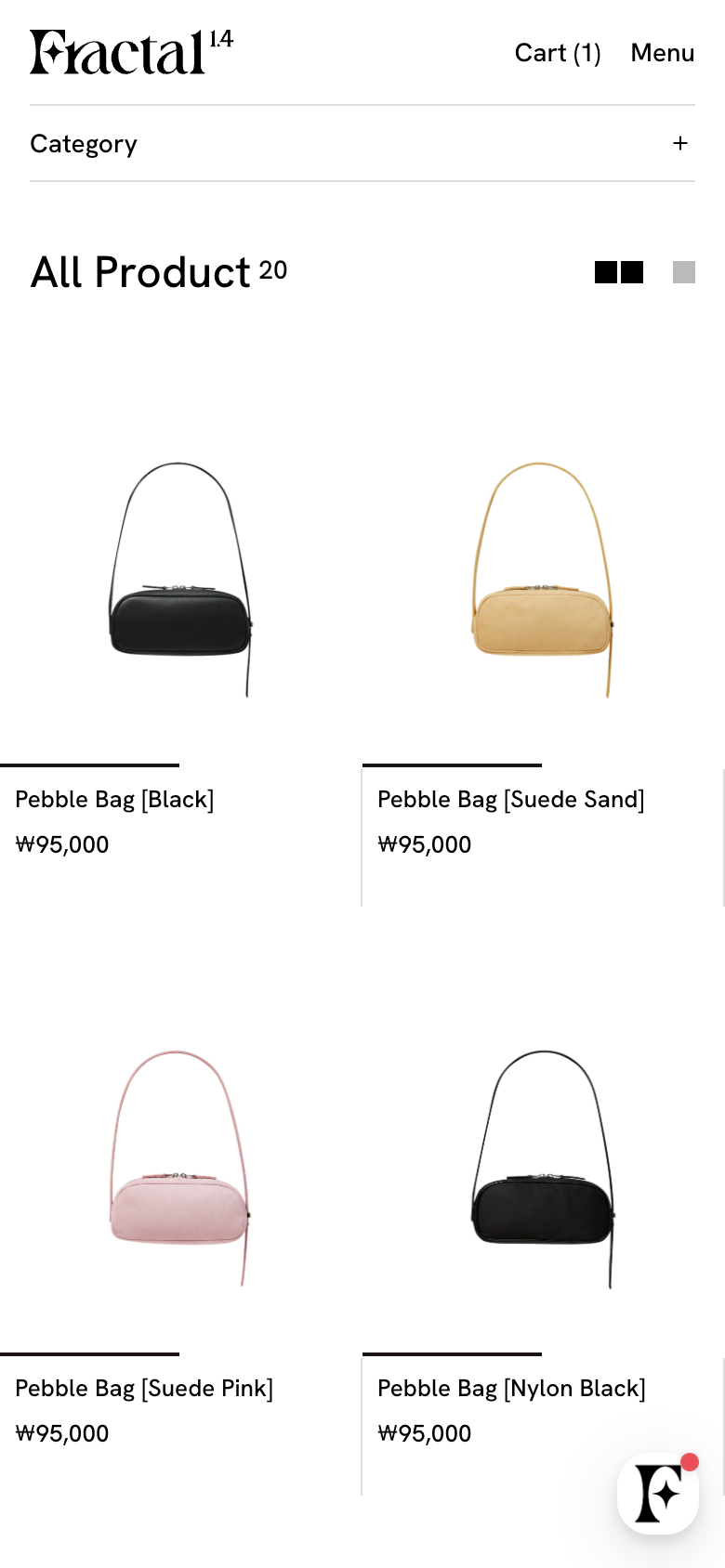Open Pebble Bag [Nylon Black] product
The width and height of the screenshot is (725, 1568).
click(542, 1169)
